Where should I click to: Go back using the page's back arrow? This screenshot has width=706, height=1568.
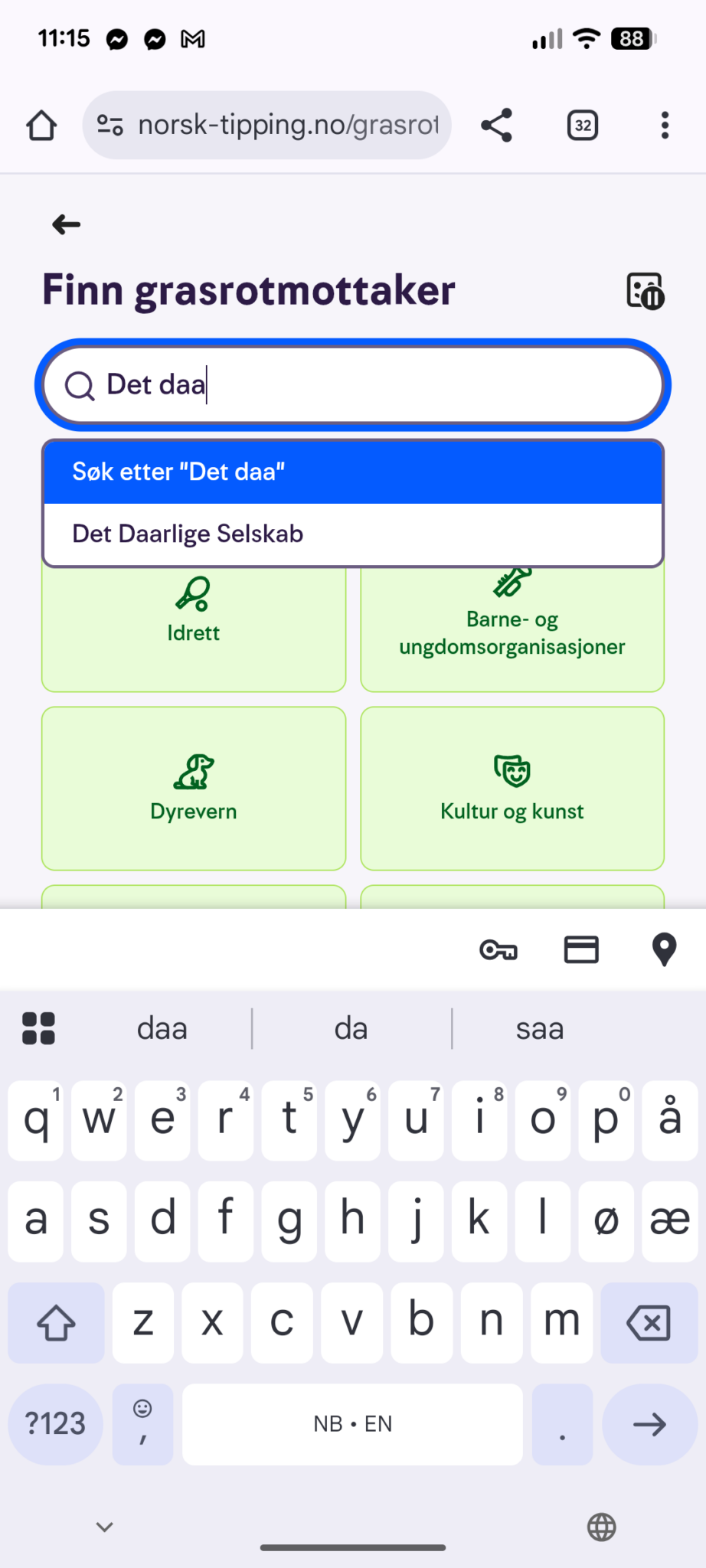67,224
